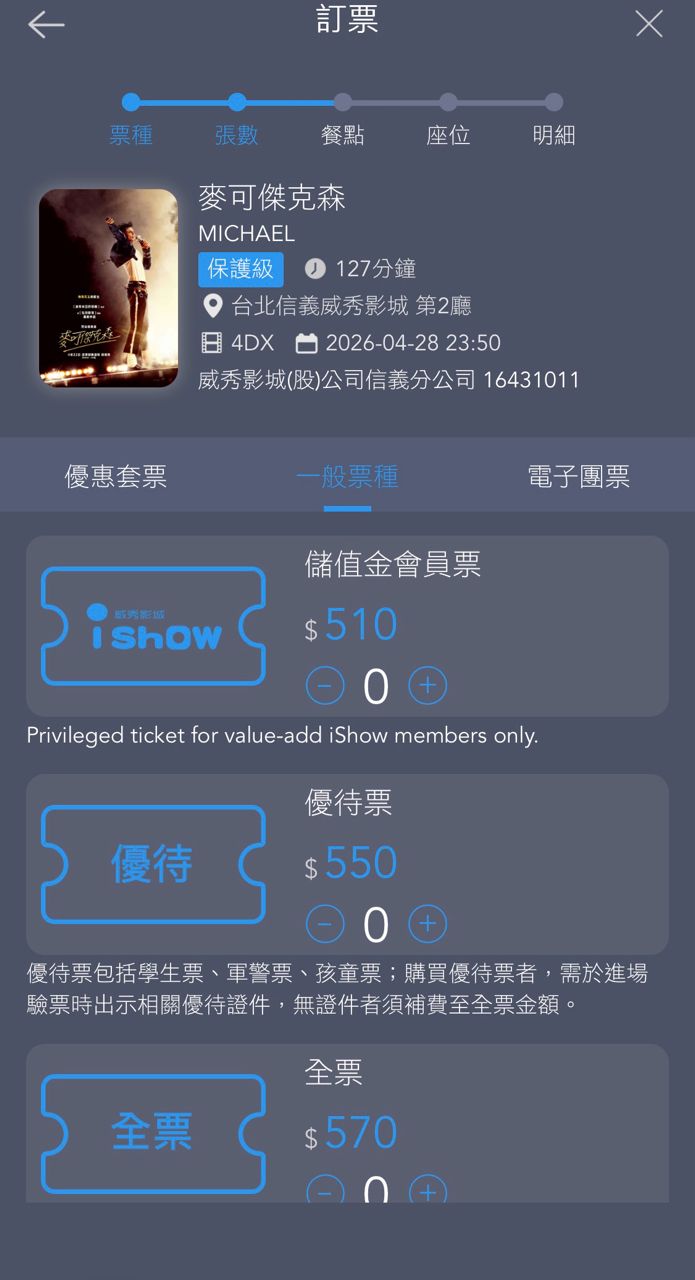
Task: Reduce the 優待票 ticket count
Action: click(325, 924)
